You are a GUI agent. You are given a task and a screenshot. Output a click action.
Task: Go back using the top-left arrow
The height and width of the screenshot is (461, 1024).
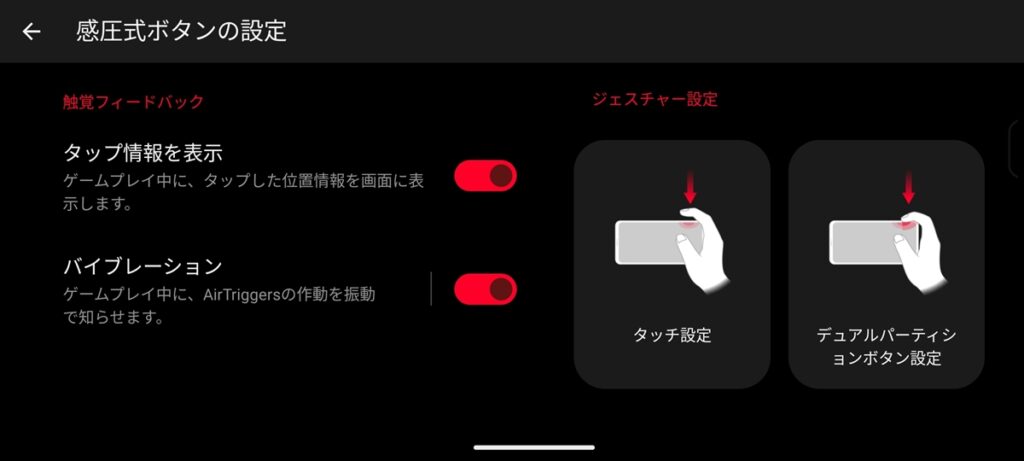pos(32,31)
